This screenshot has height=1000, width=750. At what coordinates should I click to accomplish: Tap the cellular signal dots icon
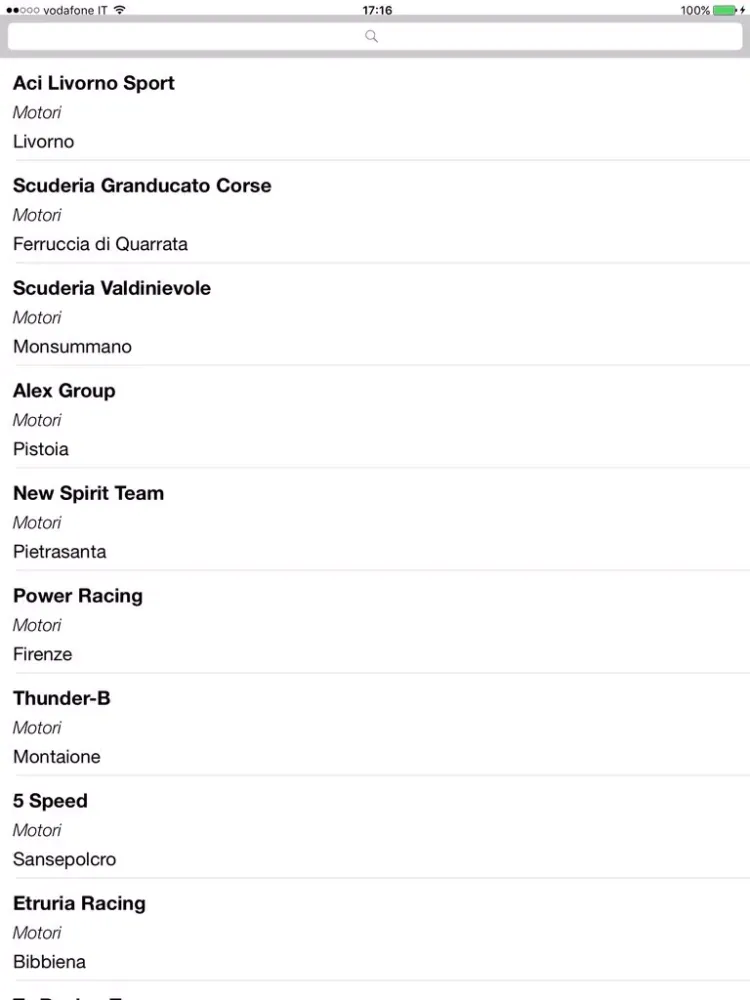point(22,10)
